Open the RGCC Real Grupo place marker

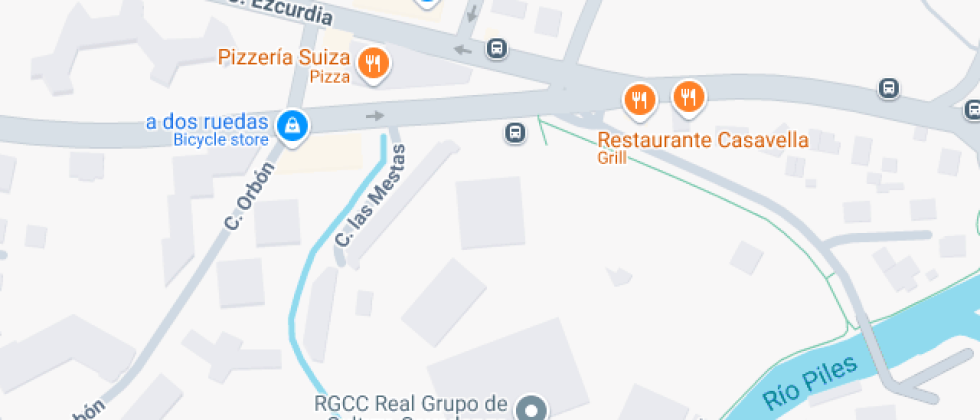[532, 408]
